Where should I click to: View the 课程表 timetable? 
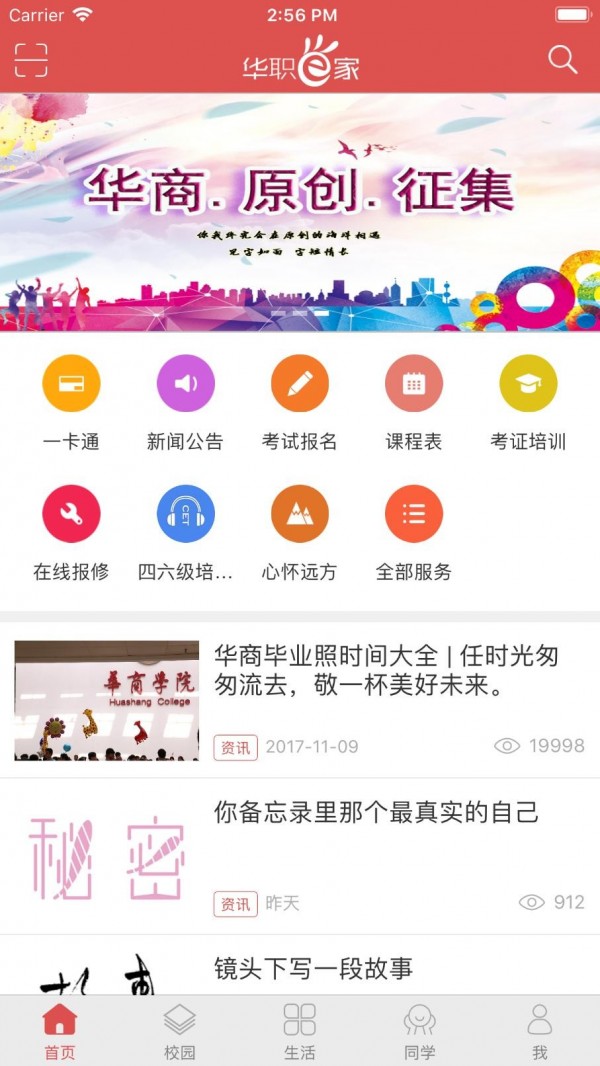click(x=414, y=384)
